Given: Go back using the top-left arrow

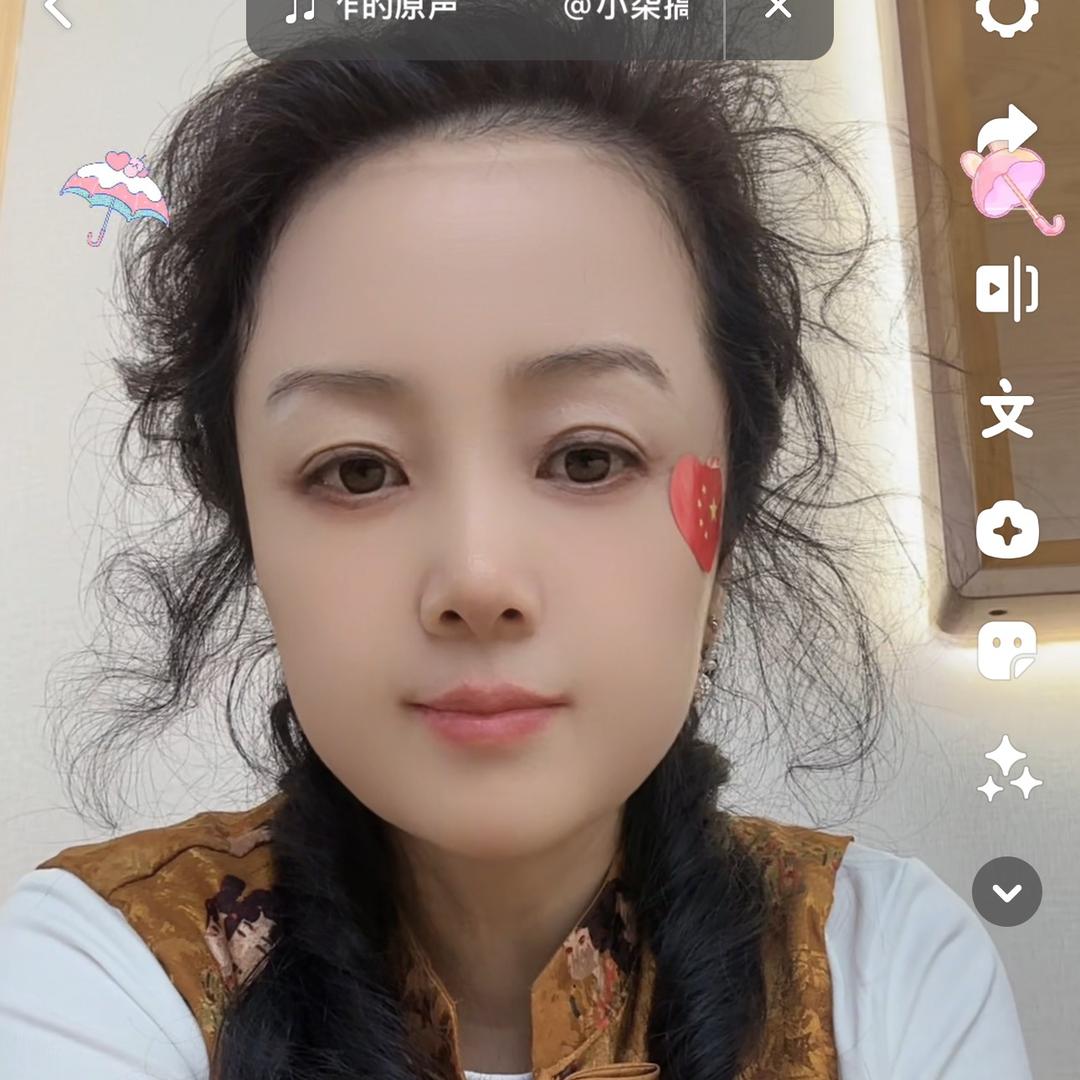Looking at the screenshot, I should pyautogui.click(x=57, y=12).
